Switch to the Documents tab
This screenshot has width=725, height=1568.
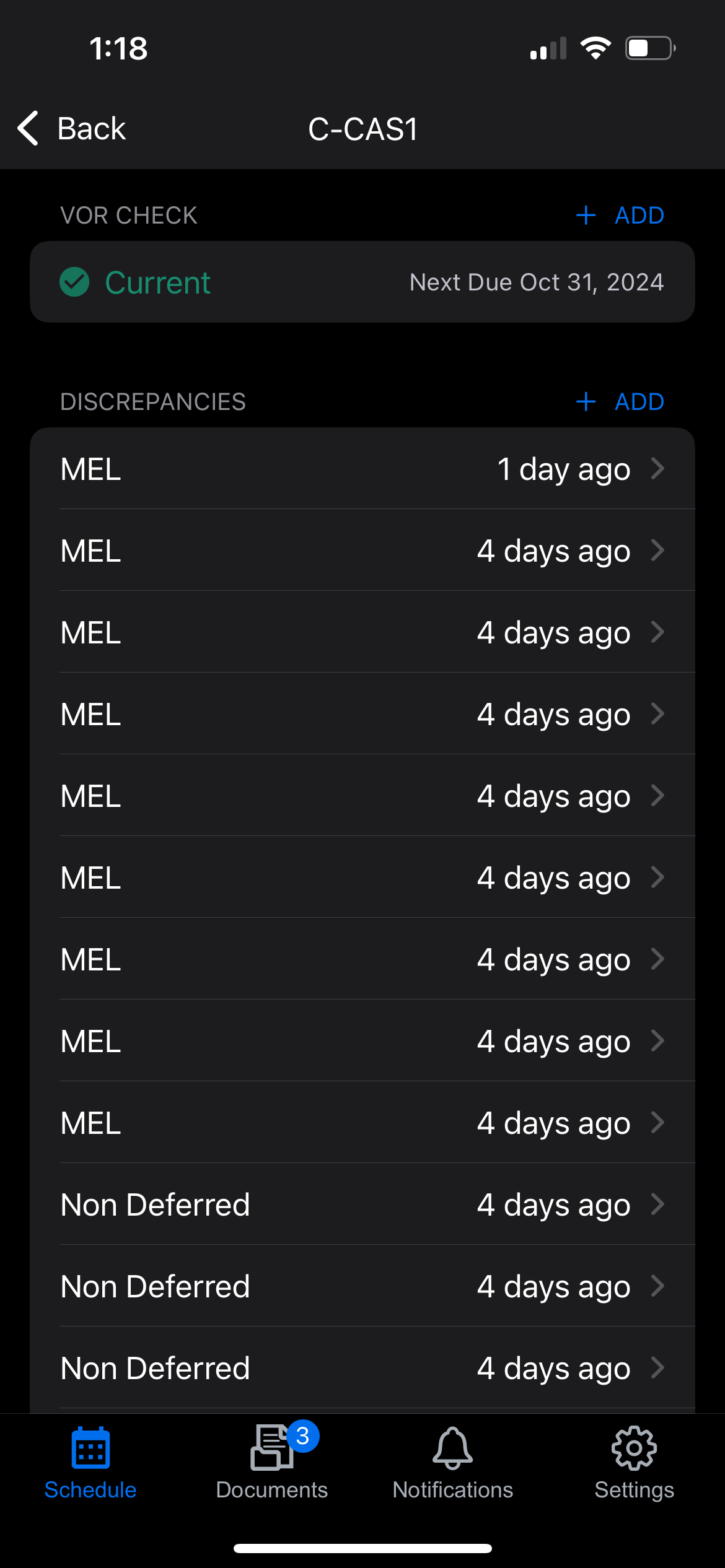coord(272,1462)
